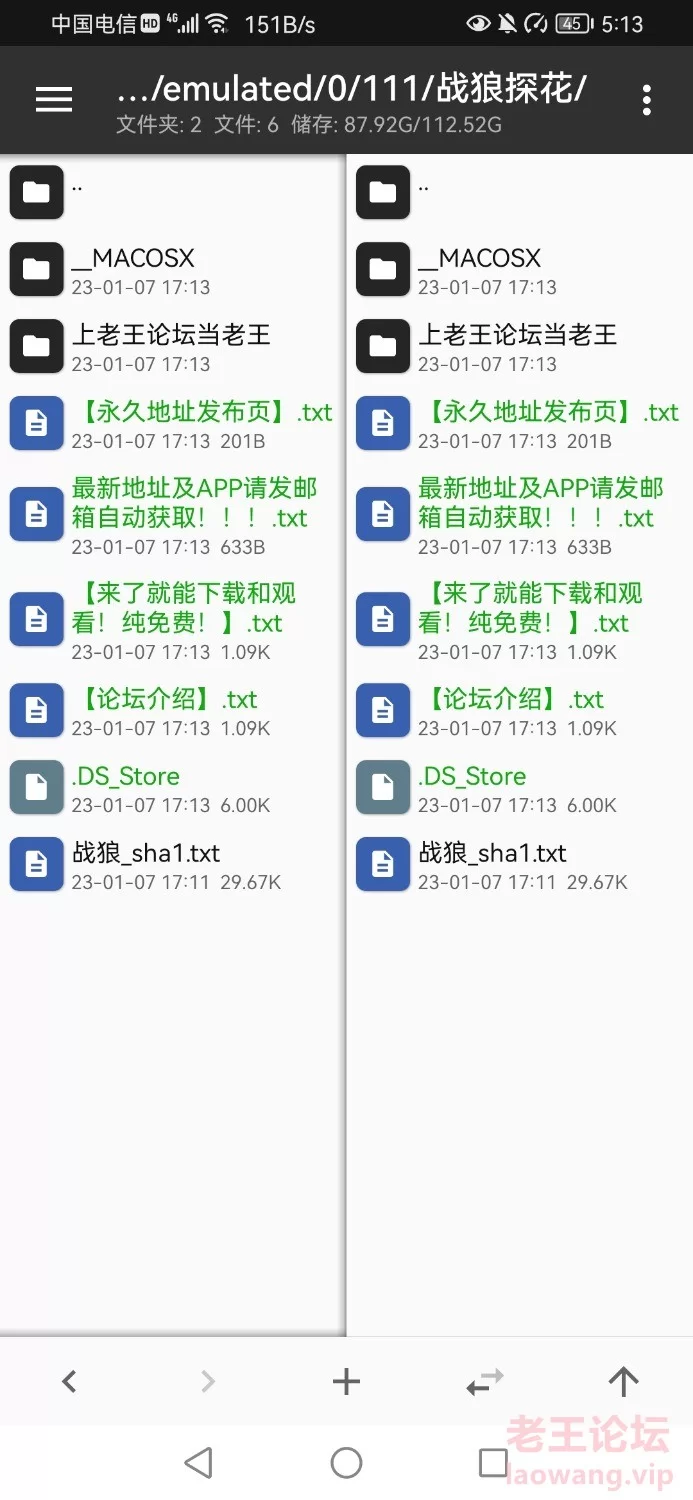Tap the plus button to create new item
693x1500 pixels.
pyautogui.click(x=346, y=1382)
